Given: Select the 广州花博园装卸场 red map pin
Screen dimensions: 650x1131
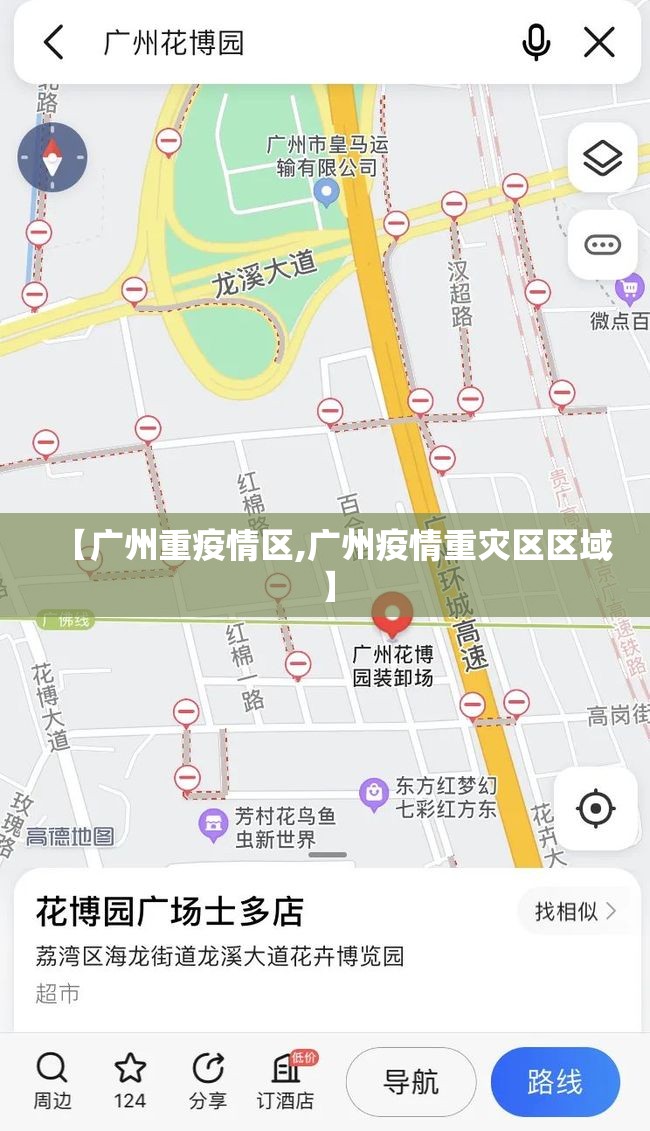Looking at the screenshot, I should [392, 615].
